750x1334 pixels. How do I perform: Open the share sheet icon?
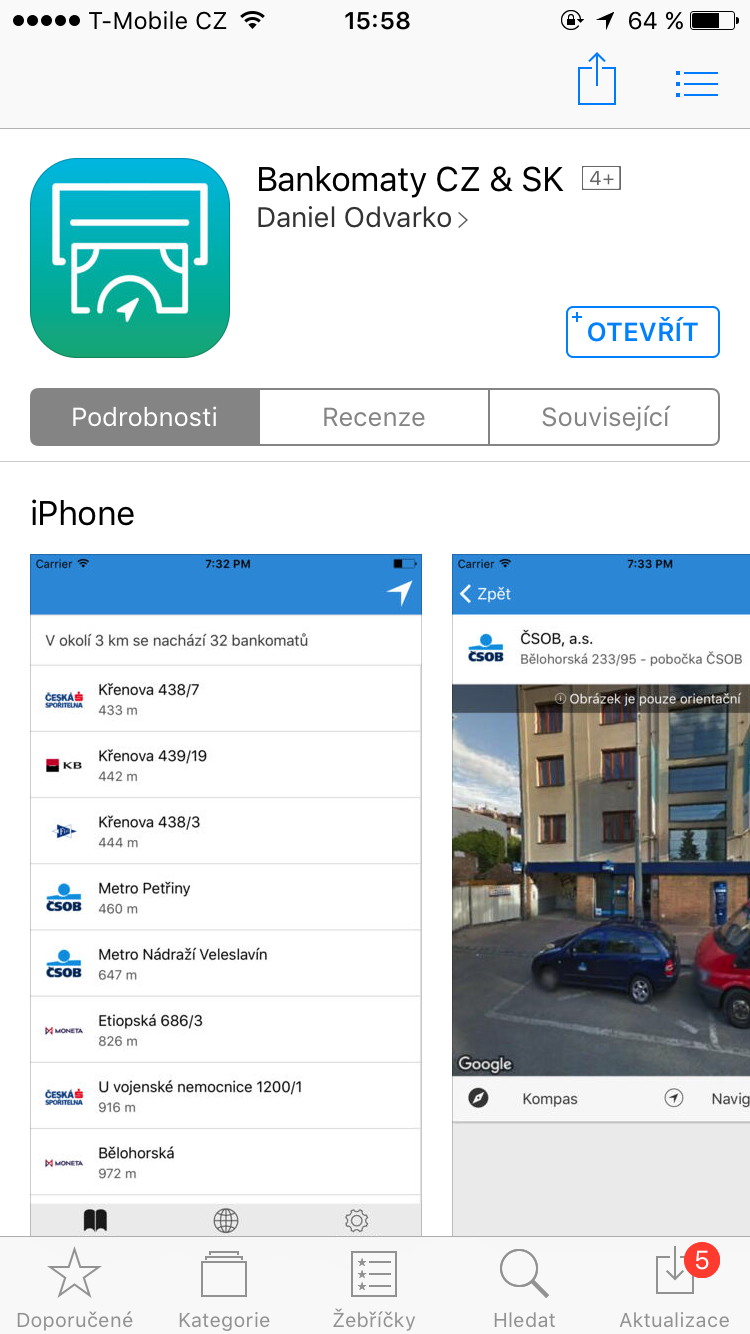click(x=597, y=80)
